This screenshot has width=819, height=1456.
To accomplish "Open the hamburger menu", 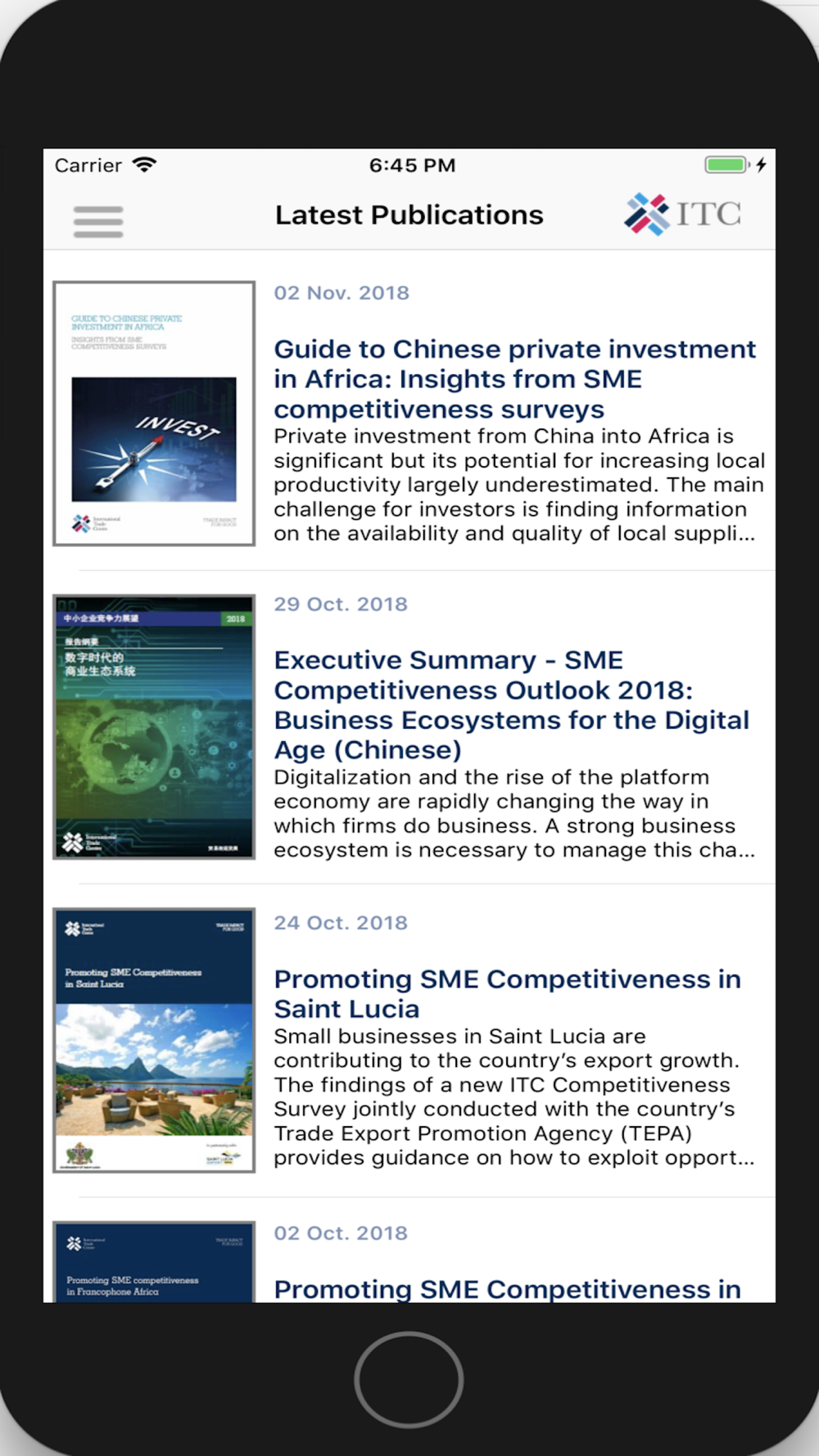I will click(x=98, y=221).
